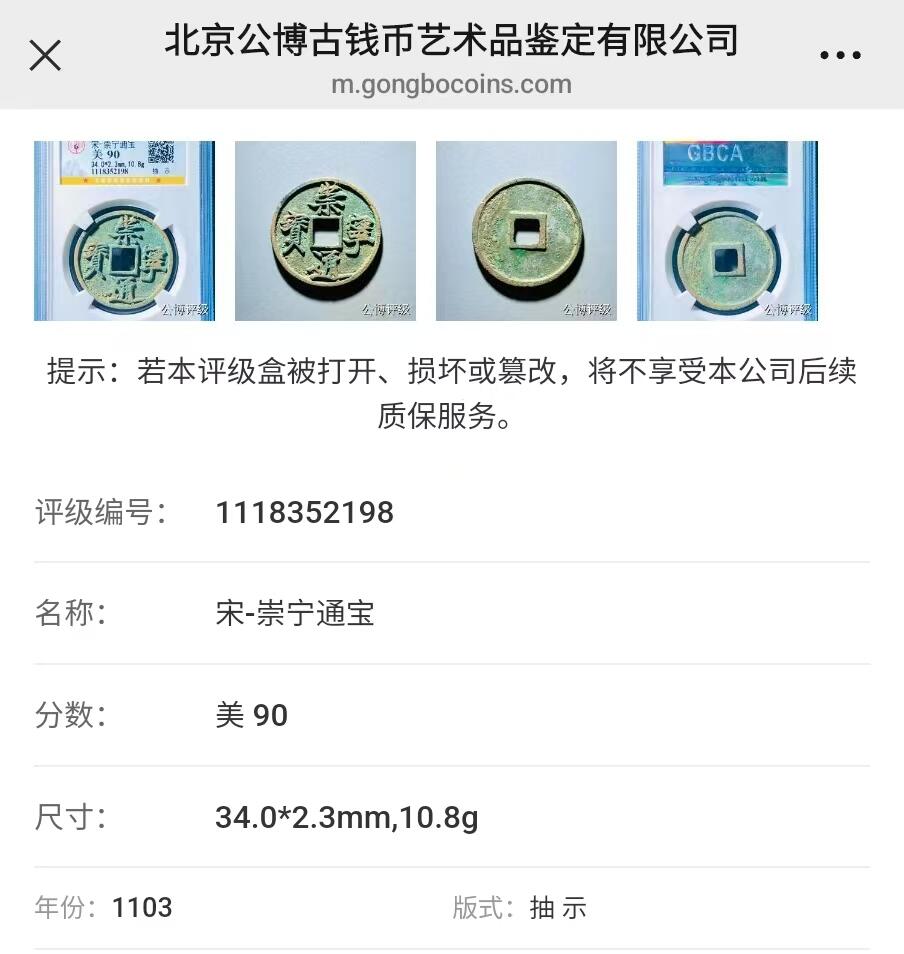Click the coin name 宋-崇宁通宝
The image size is (904, 954).
295,614
